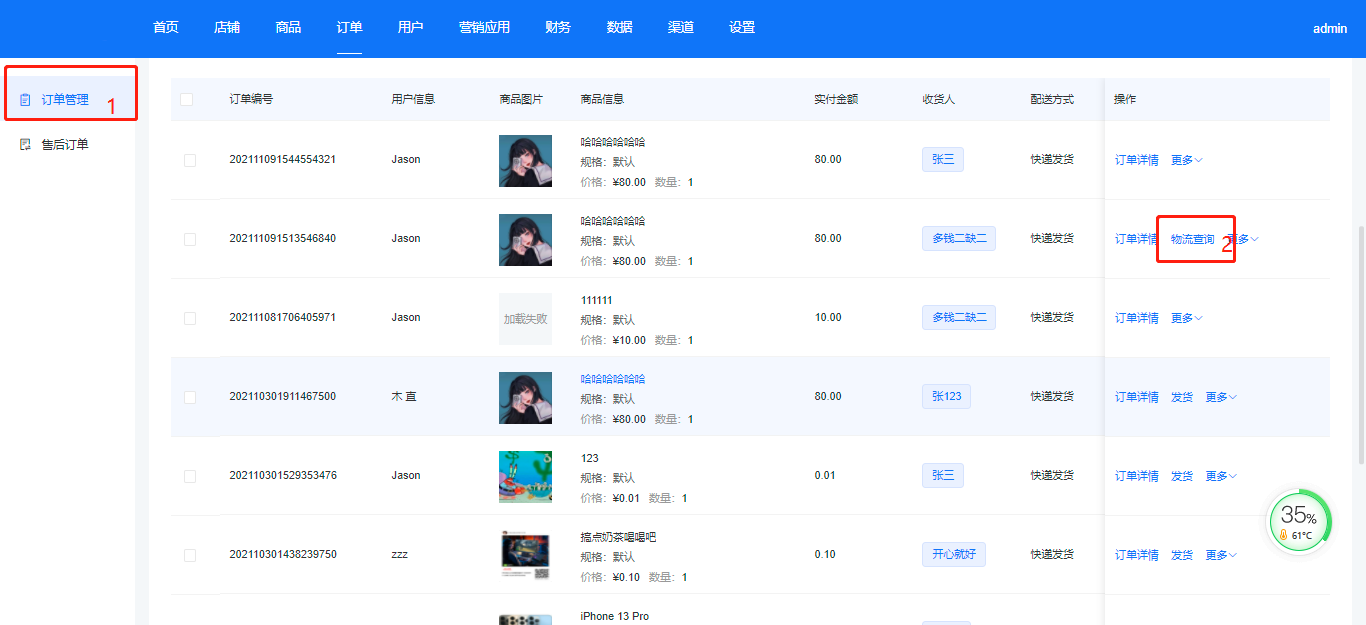Open the admin account menu
Image resolution: width=1366 pixels, height=625 pixels.
click(x=1330, y=29)
